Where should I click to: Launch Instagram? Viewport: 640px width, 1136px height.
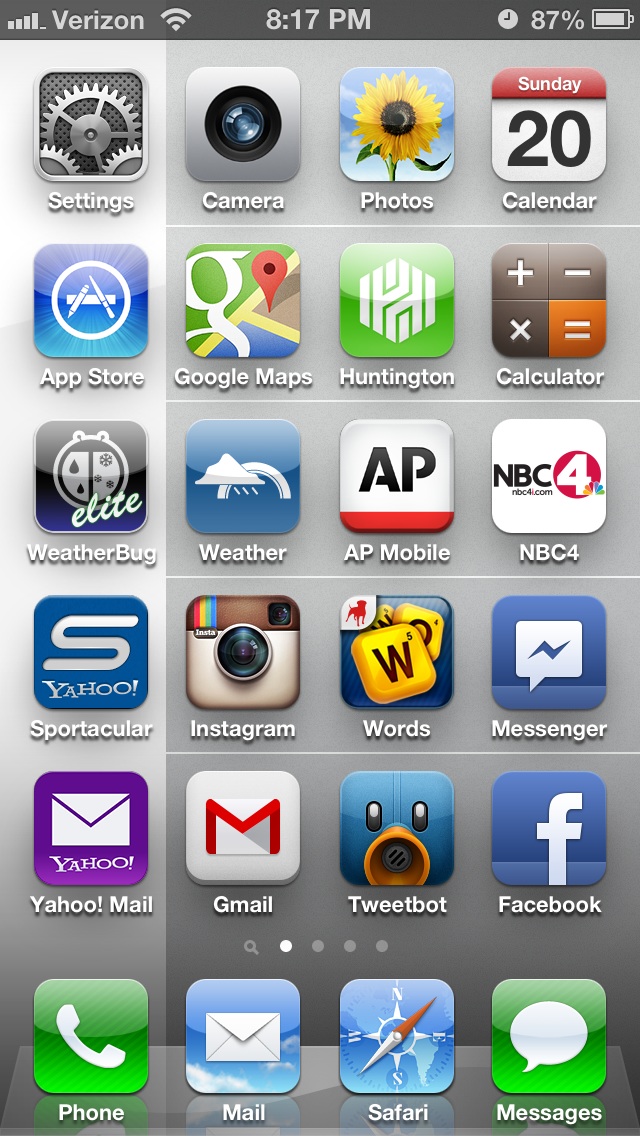243,652
